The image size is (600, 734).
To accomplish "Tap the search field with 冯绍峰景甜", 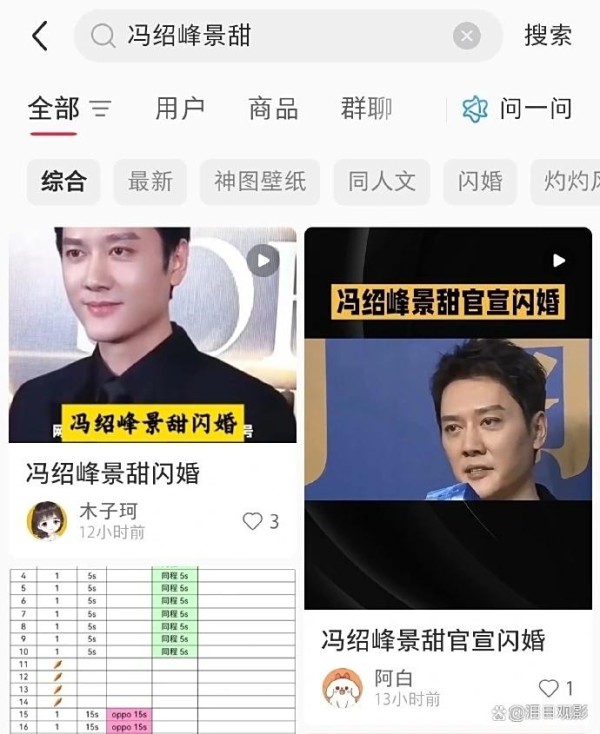I will point(270,36).
